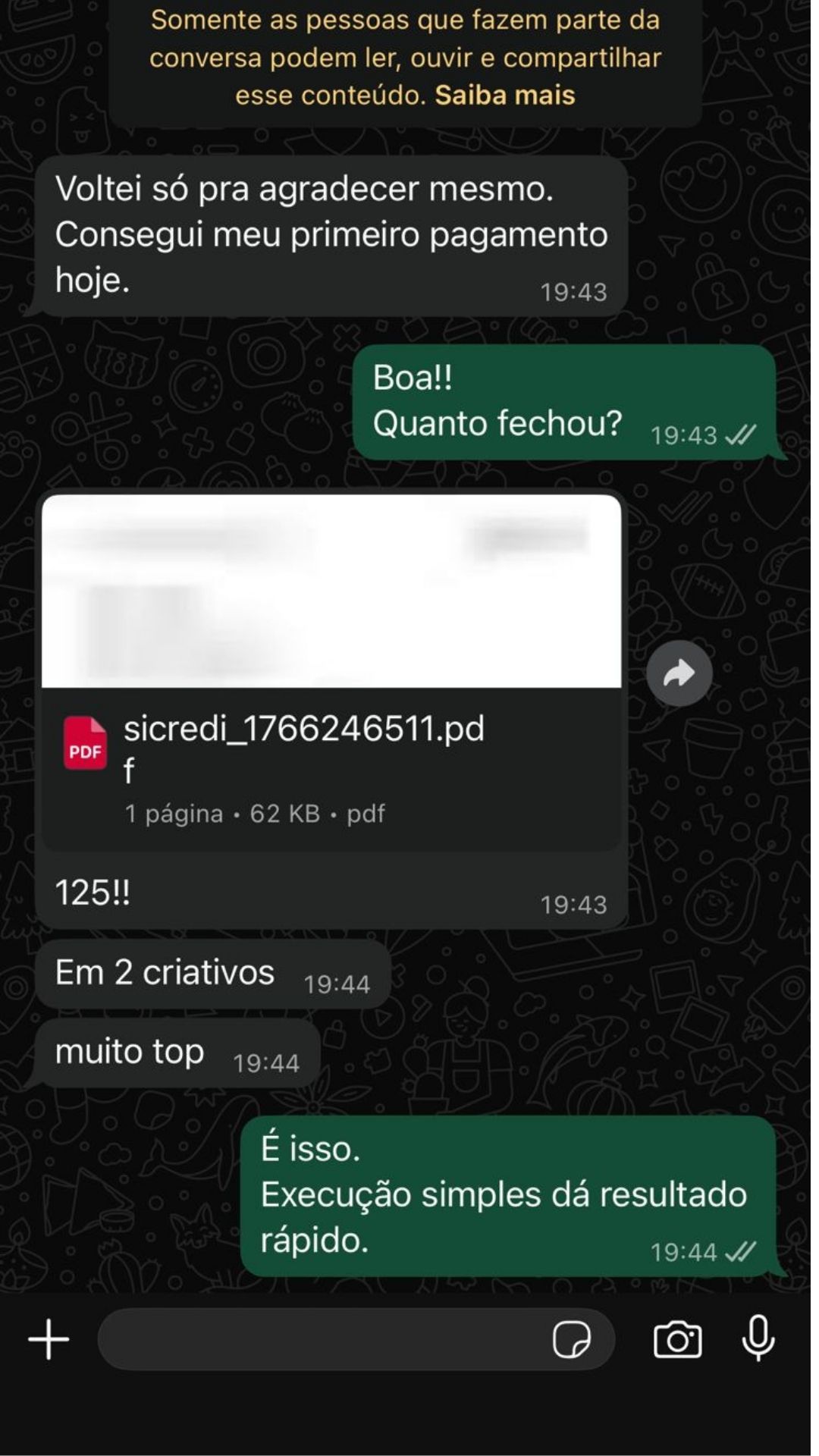This screenshot has width=819, height=1456.
Task: Tap the checkmarks on the 'Execução simples' message
Action: [x=745, y=1252]
